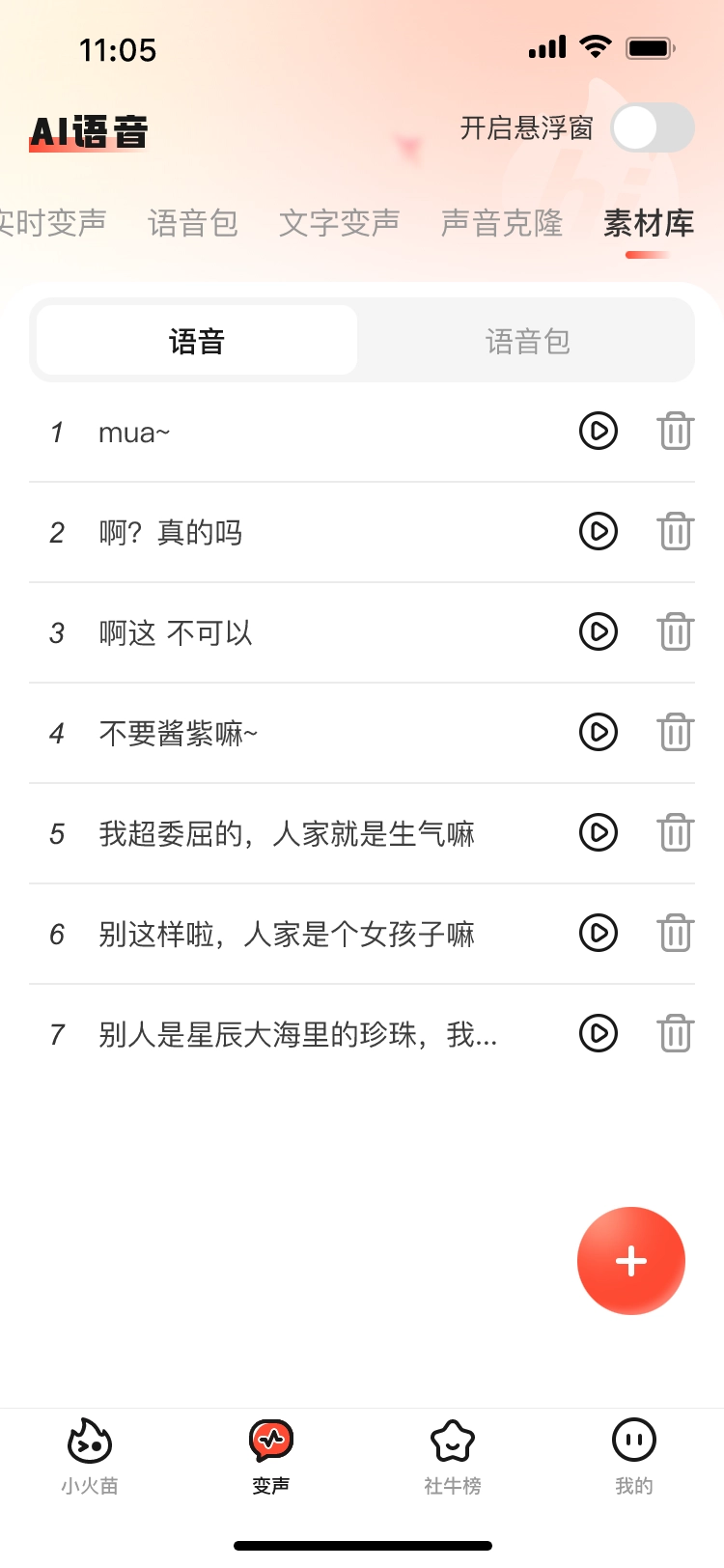This screenshot has width=724, height=1568.
Task: Go to the 我的 profile section
Action: (633, 1453)
